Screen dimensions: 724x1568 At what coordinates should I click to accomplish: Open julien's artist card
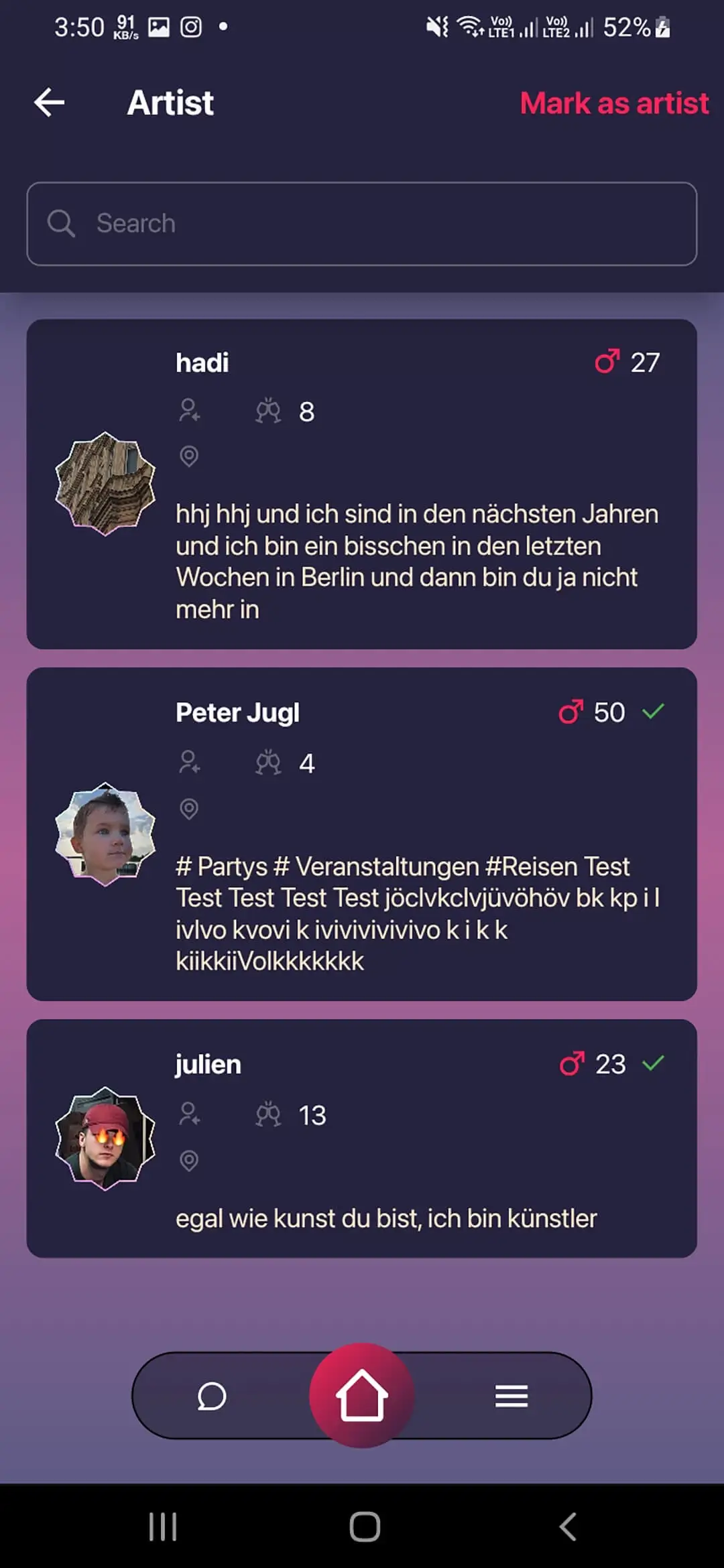tap(362, 1138)
